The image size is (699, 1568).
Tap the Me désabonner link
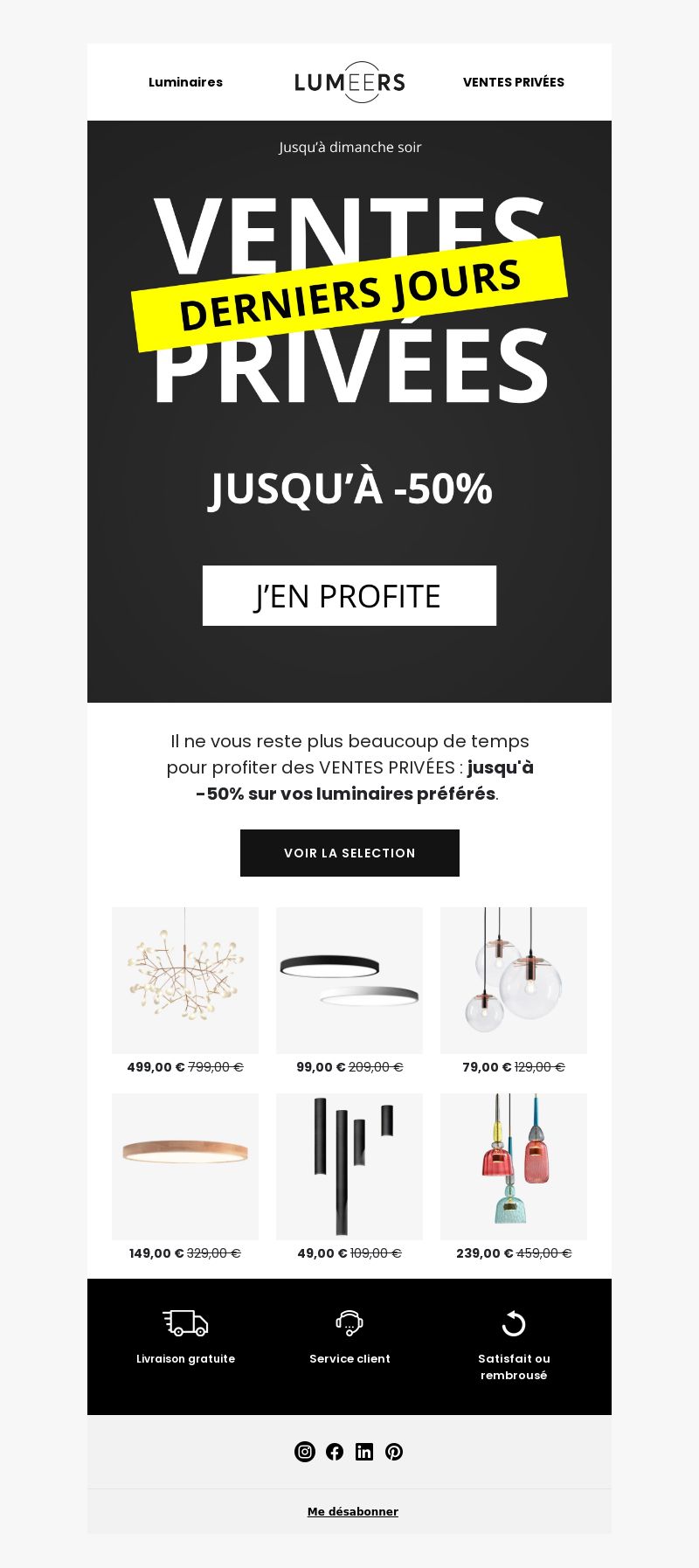pos(353,1511)
